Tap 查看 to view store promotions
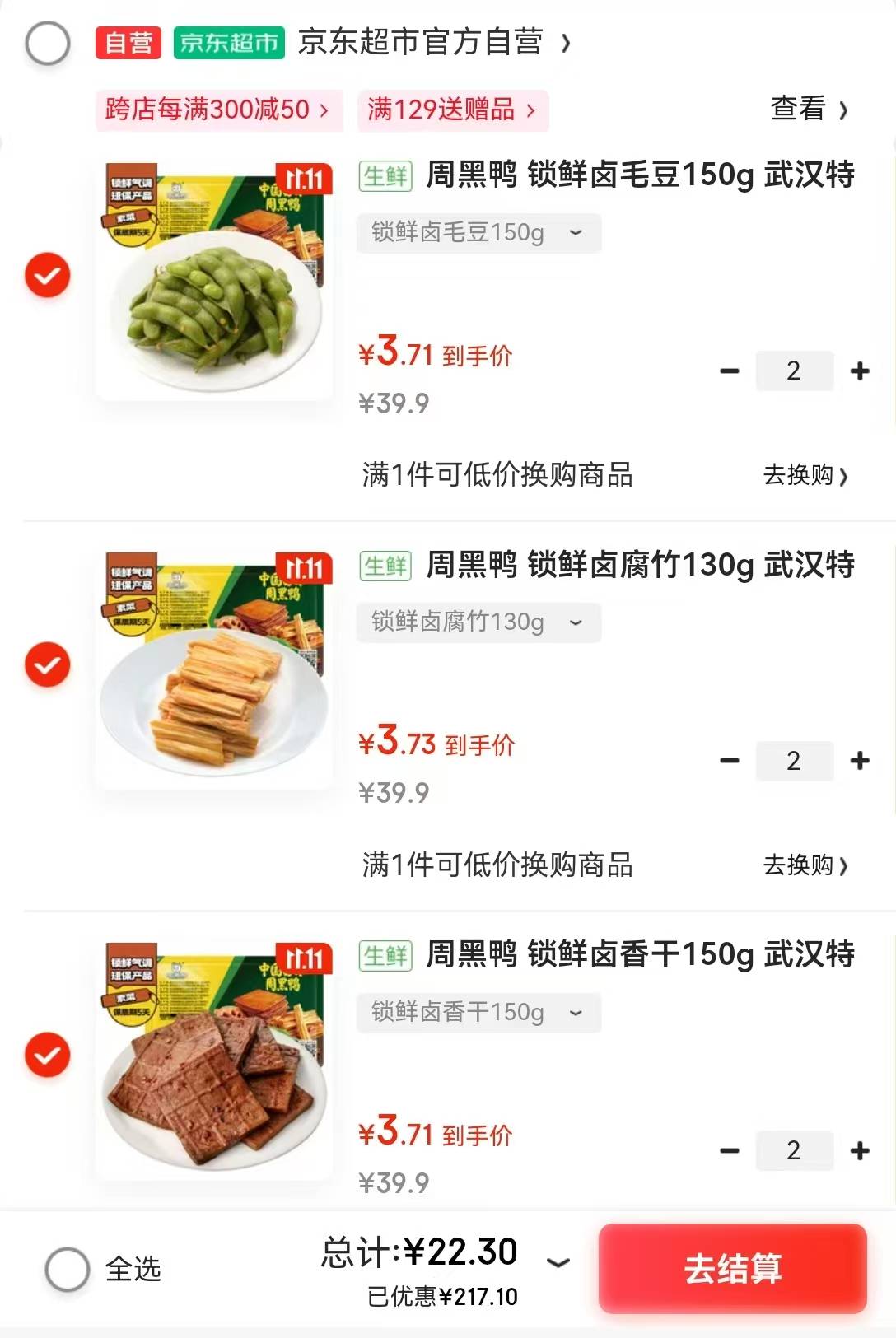The width and height of the screenshot is (896, 1338). (808, 109)
